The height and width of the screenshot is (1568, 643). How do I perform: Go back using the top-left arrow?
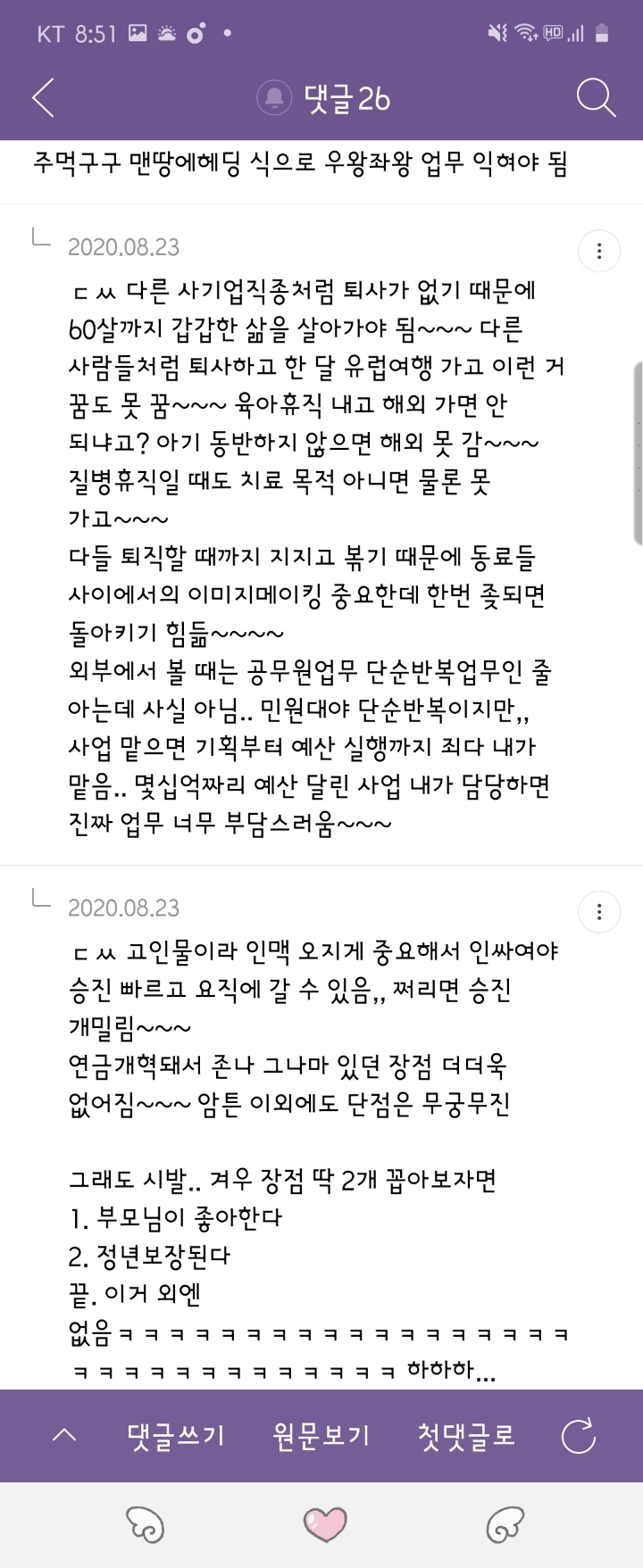[43, 97]
